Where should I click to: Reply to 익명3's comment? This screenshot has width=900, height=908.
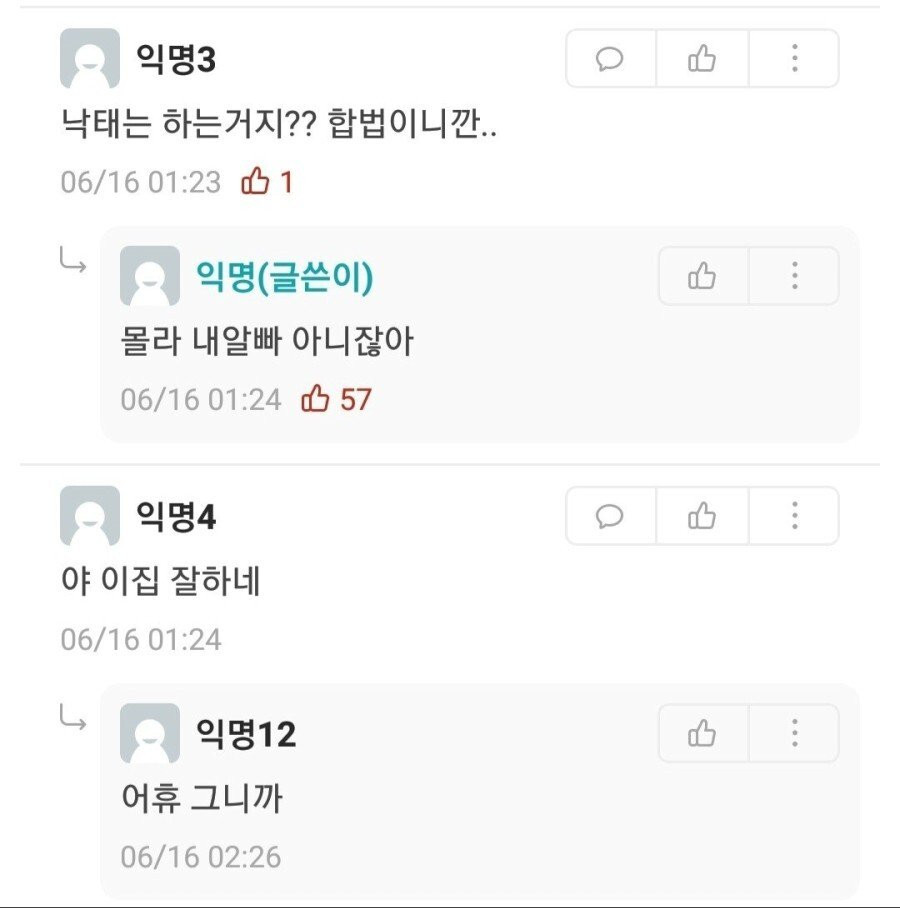coord(610,59)
